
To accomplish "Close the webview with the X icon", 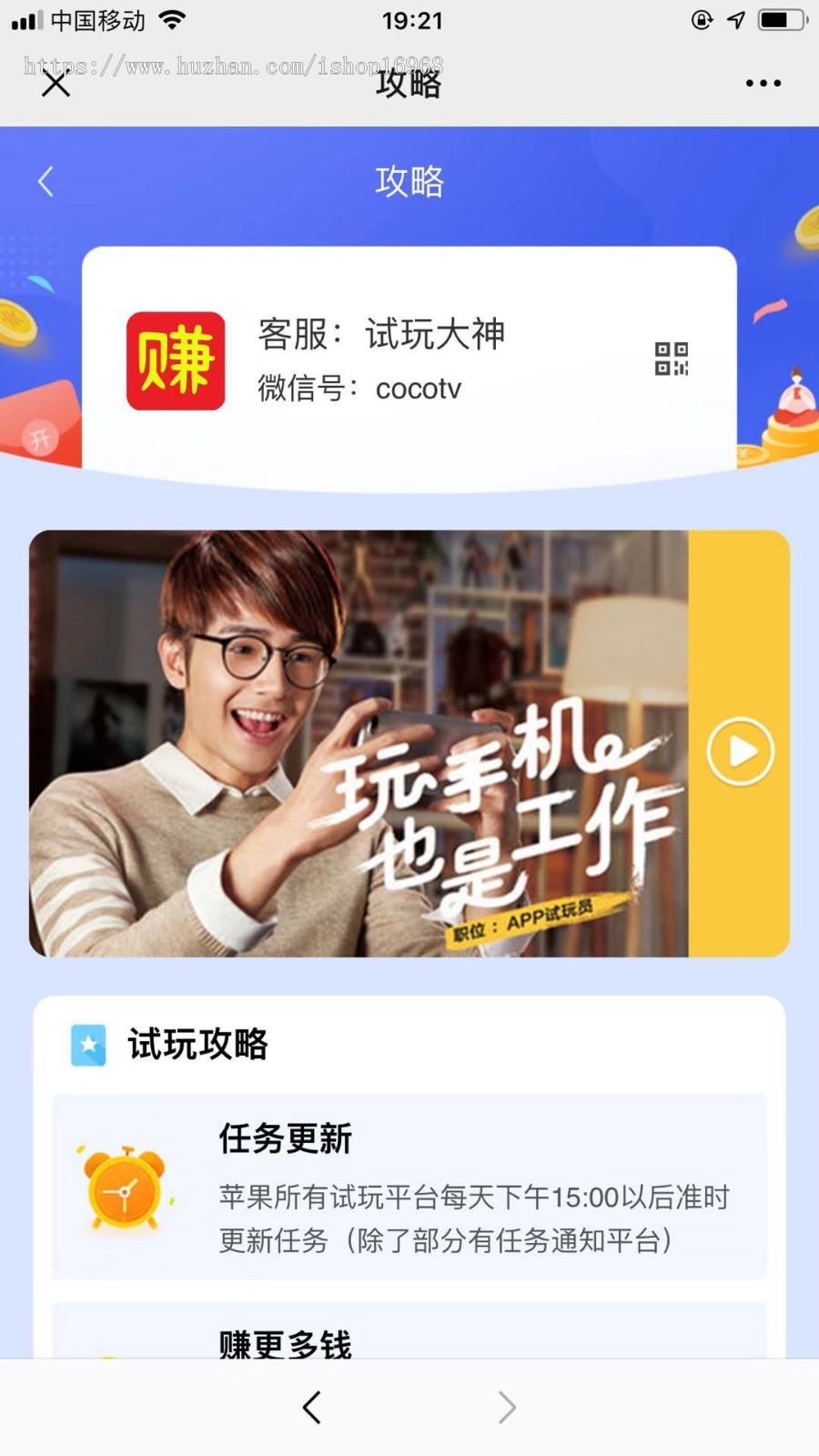I will click(56, 84).
